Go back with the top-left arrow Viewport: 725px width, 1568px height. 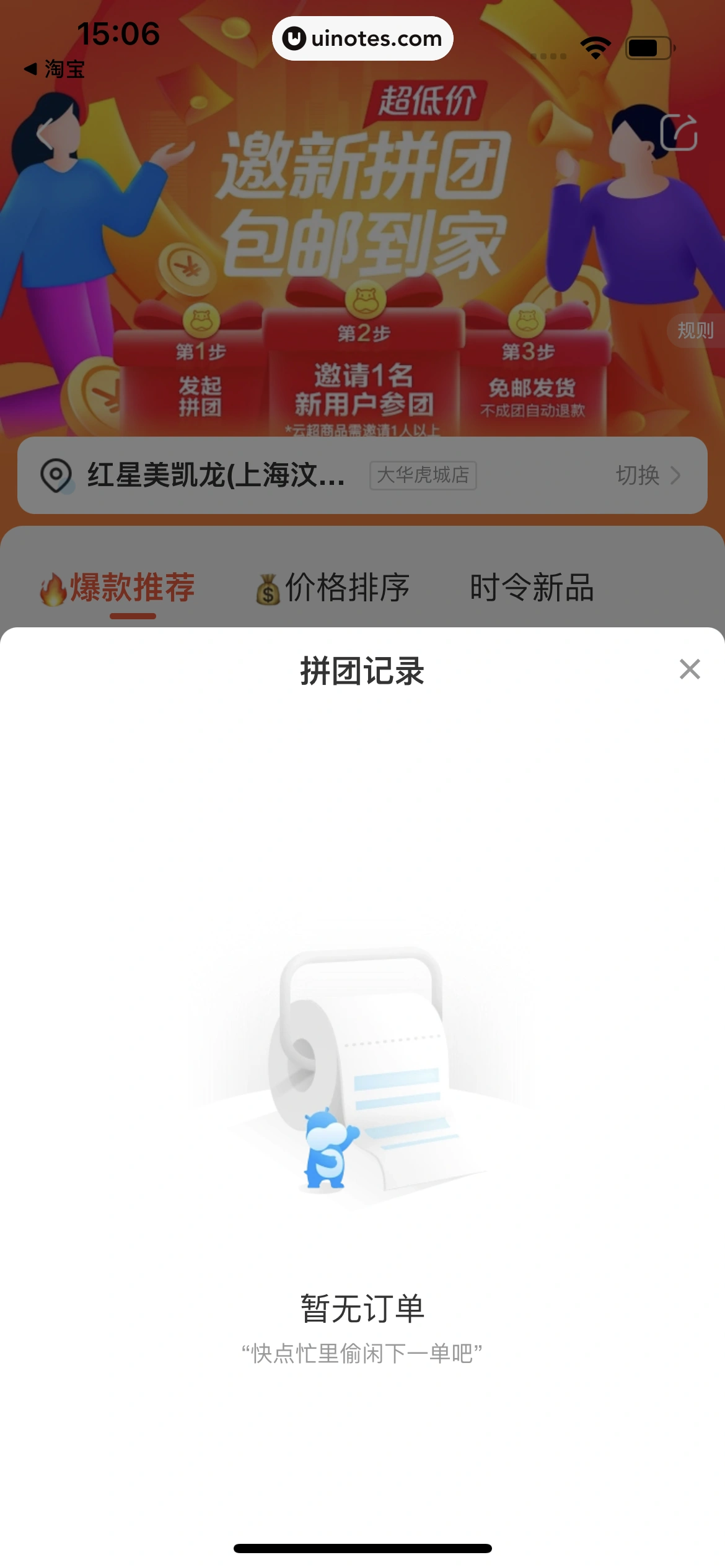click(45, 134)
